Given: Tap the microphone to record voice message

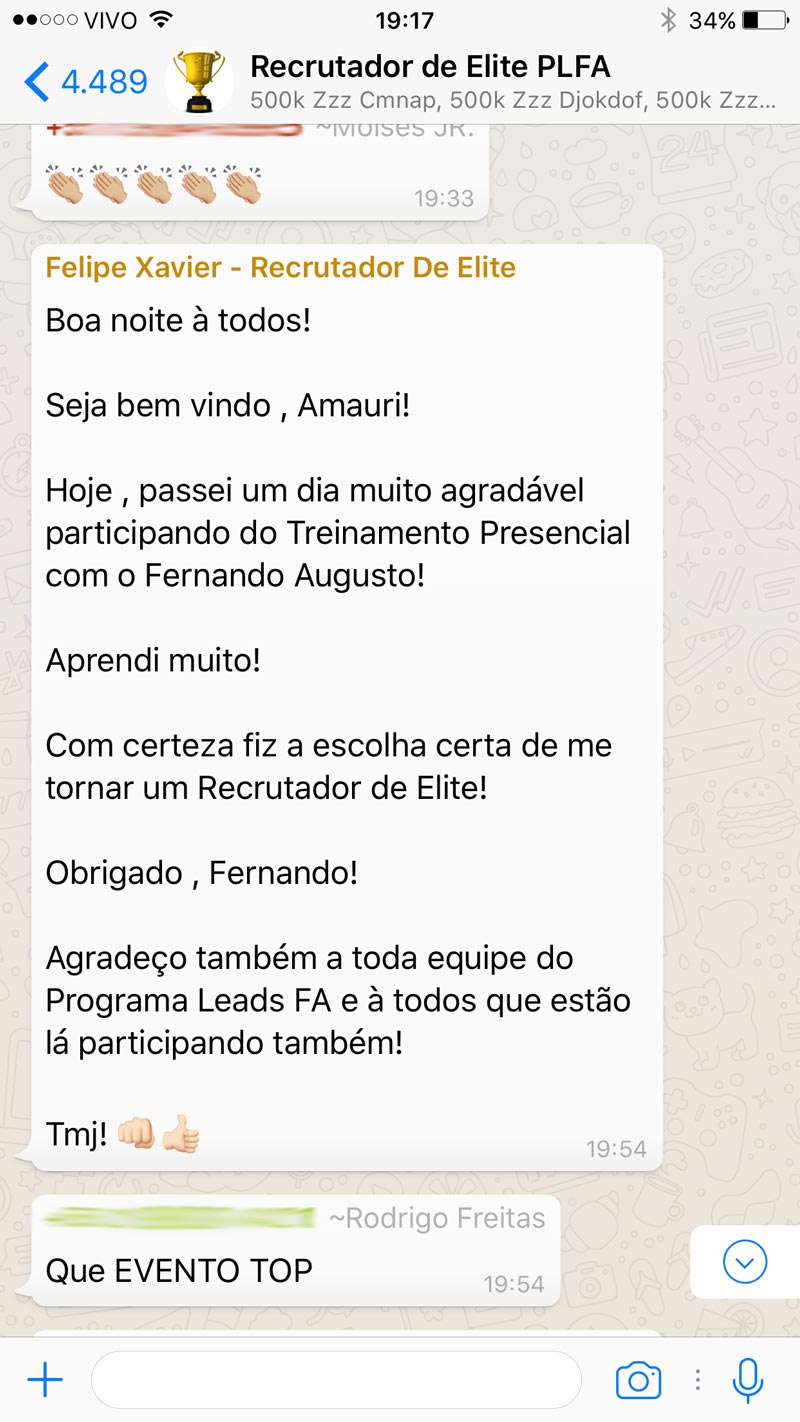Looking at the screenshot, I should pos(747,1381).
